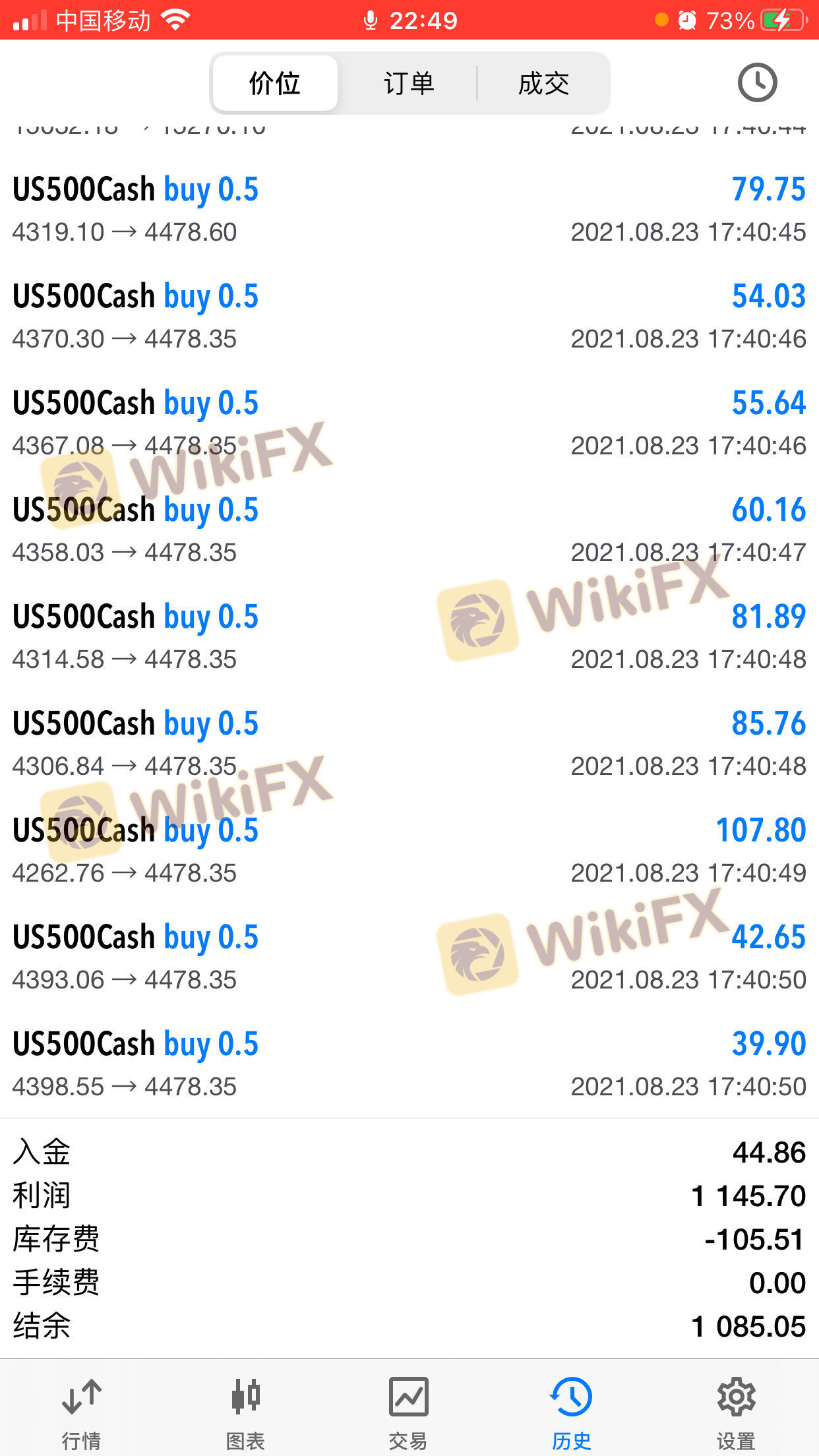The height and width of the screenshot is (1456, 819).
Task: Open the 交易 trade tab
Action: click(x=408, y=1409)
